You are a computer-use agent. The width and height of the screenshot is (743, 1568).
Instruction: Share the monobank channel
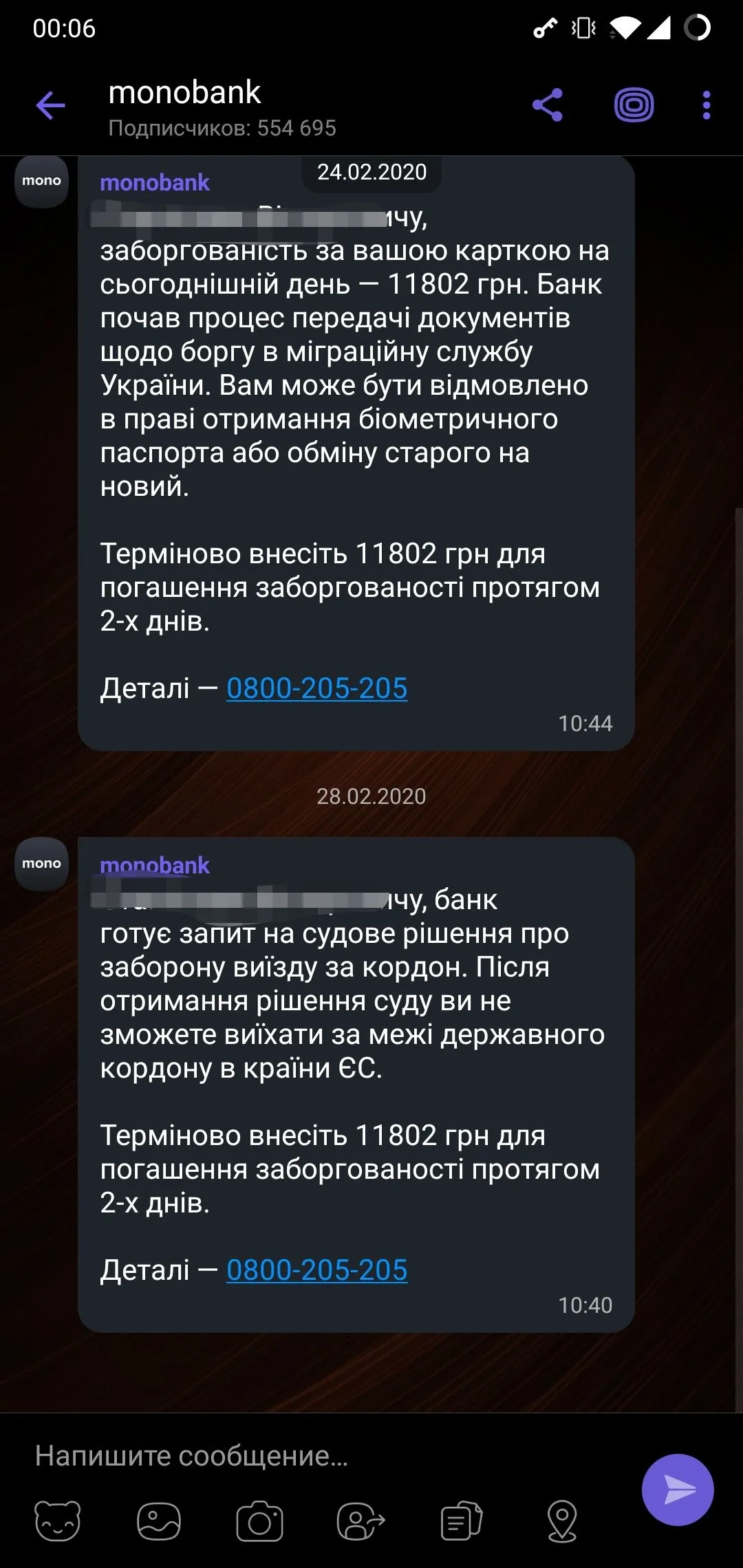(548, 105)
